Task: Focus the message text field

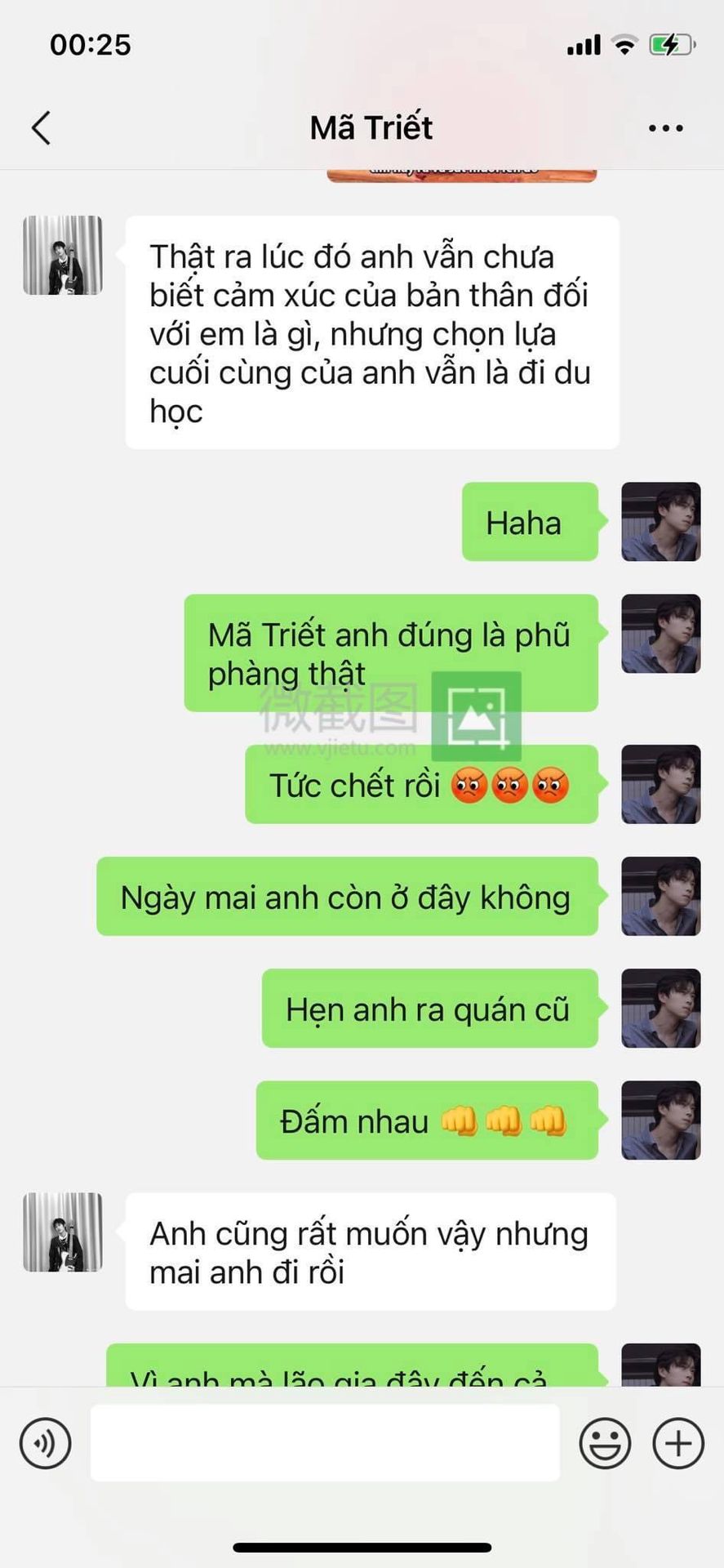Action: (325, 1442)
